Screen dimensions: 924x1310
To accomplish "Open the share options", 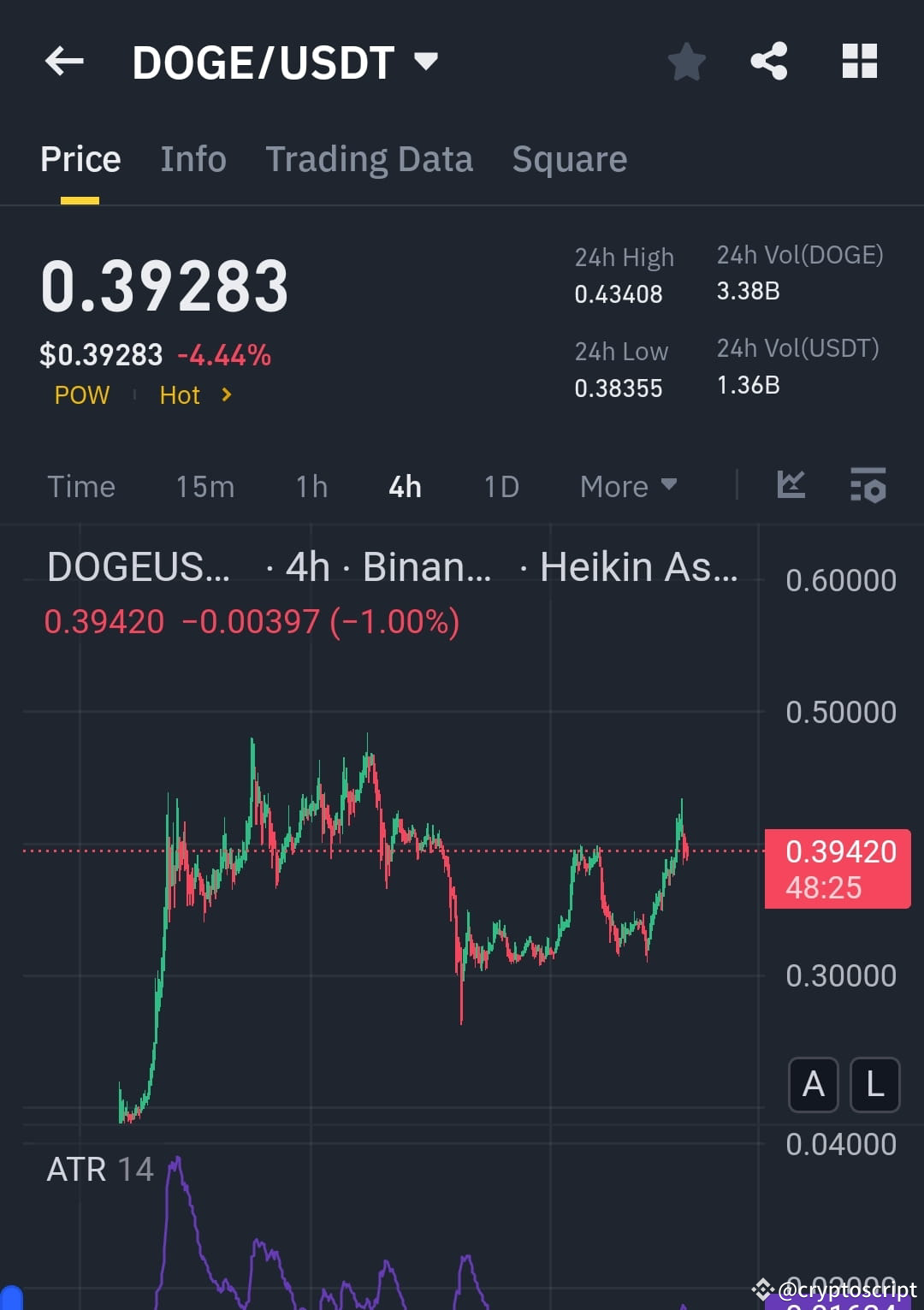I will tap(769, 61).
